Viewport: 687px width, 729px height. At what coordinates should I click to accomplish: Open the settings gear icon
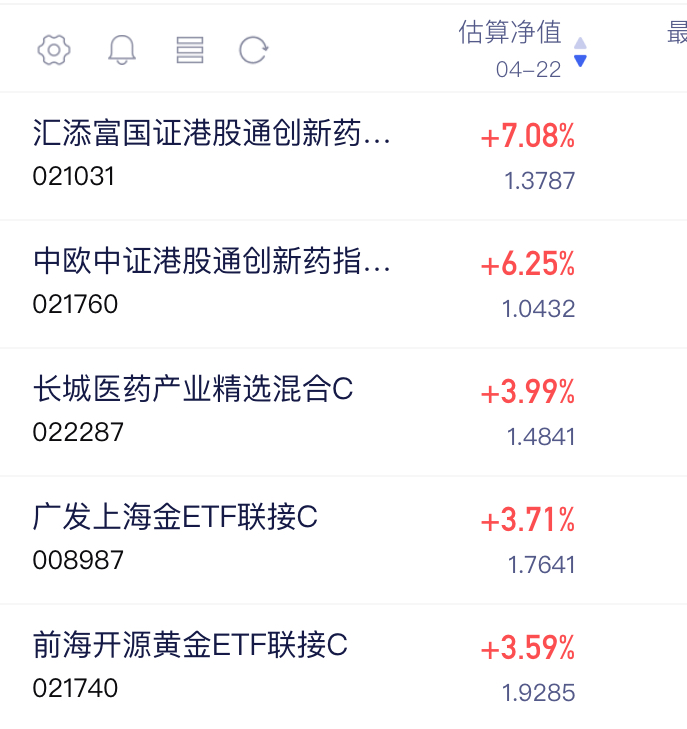tap(54, 50)
